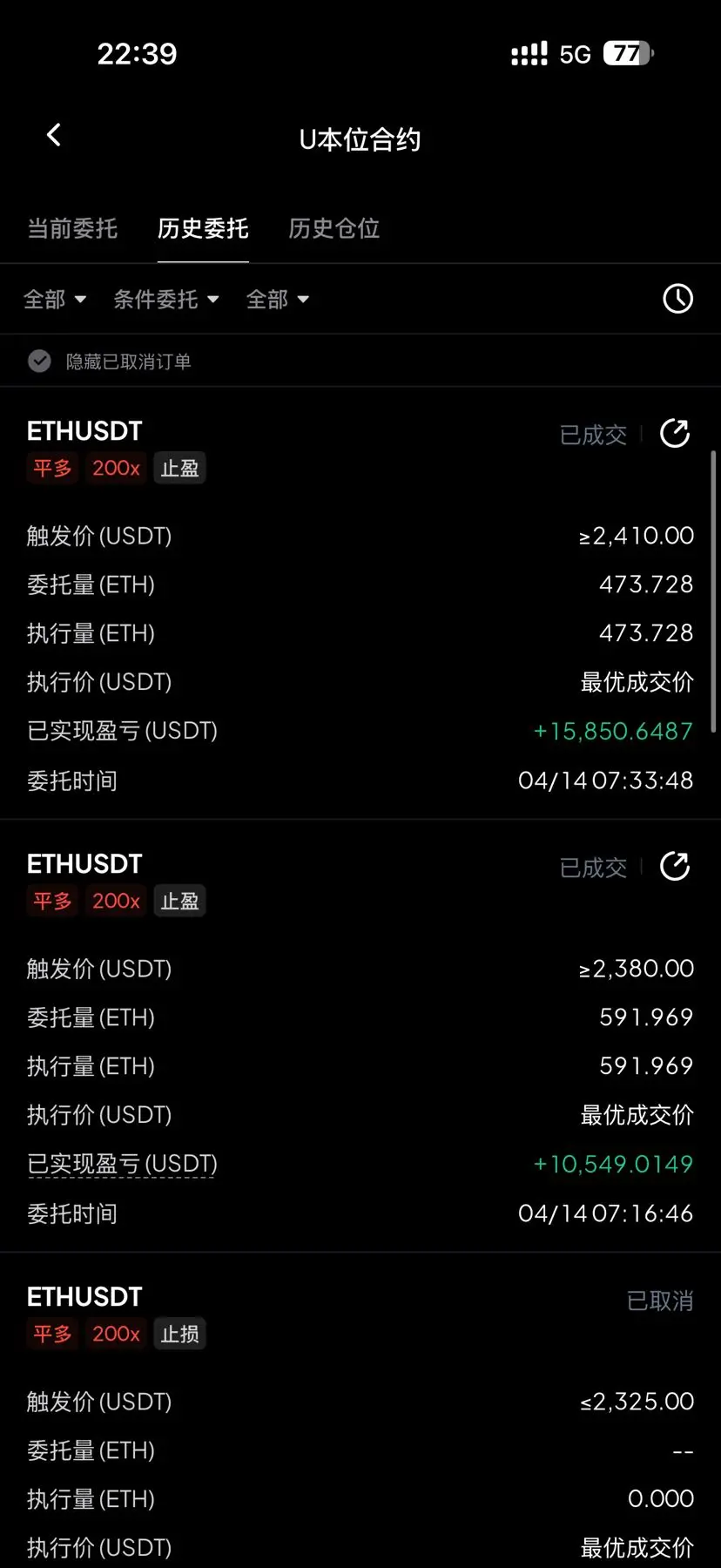Tap underlined 已实现盈亏 label in 2,380.00 order

[x=122, y=1164]
